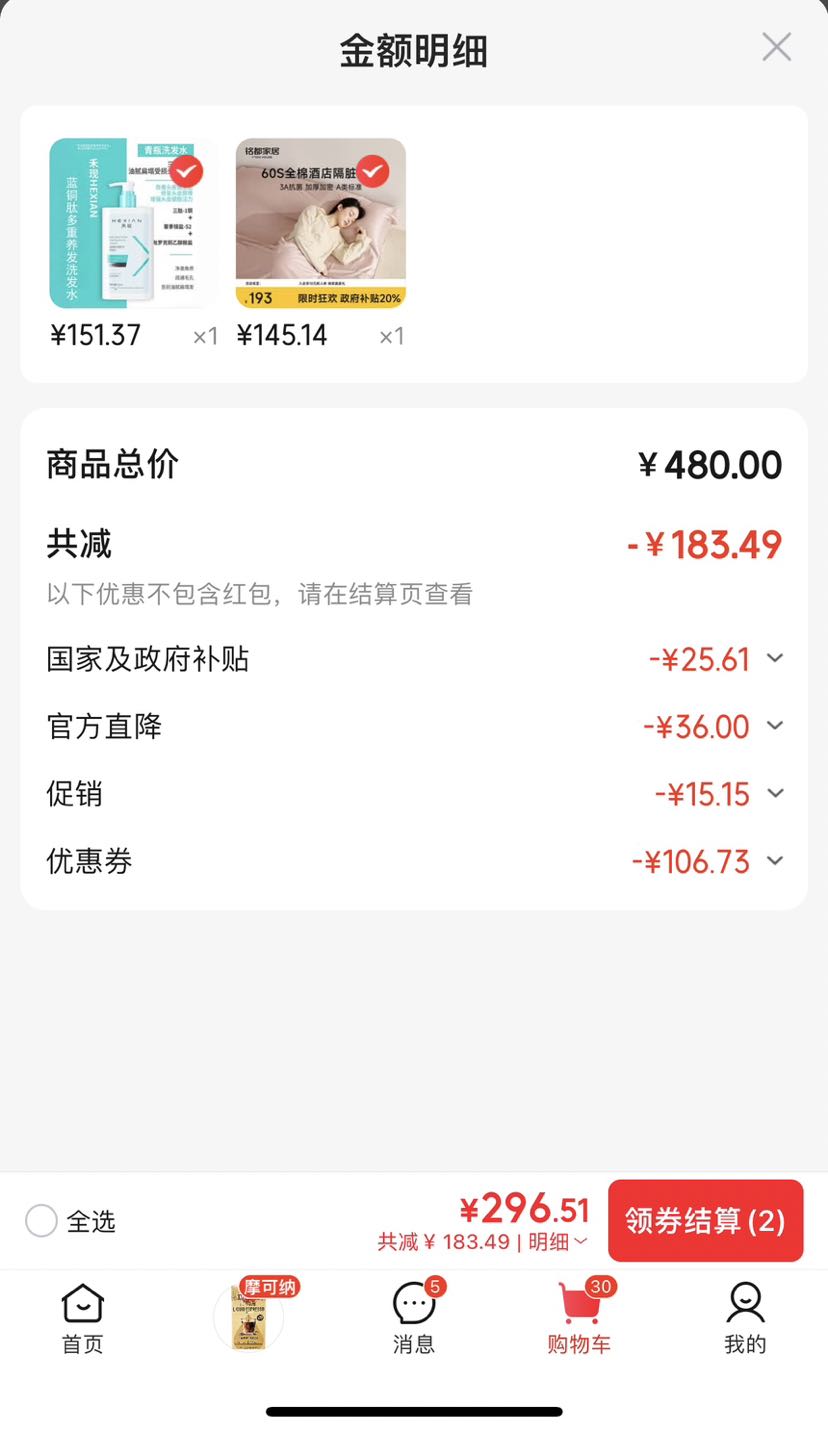Viewport: 828px width, 1432px height.
Task: Select the 全选 checkbox
Action: point(41,1221)
